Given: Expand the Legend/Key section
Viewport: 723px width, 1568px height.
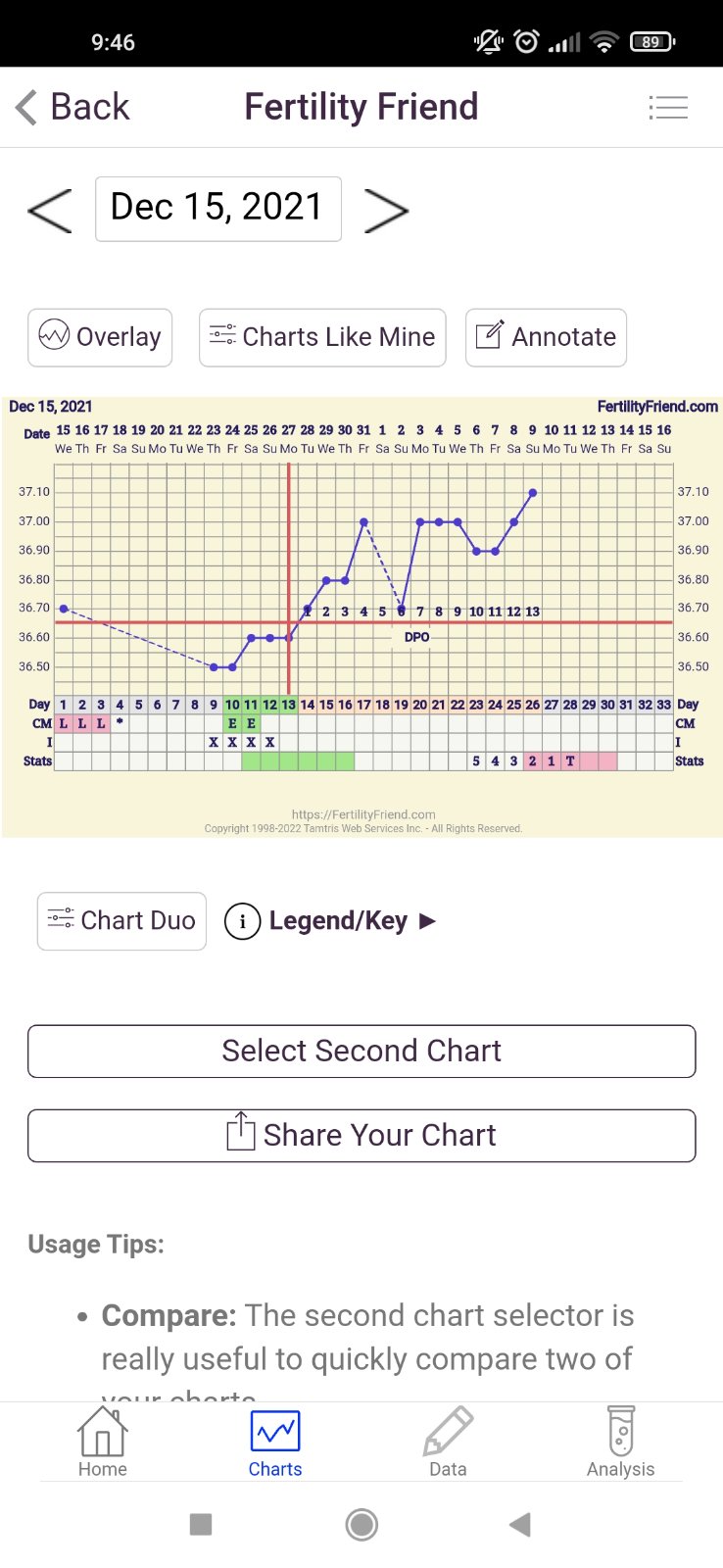Looking at the screenshot, I should pos(331,921).
